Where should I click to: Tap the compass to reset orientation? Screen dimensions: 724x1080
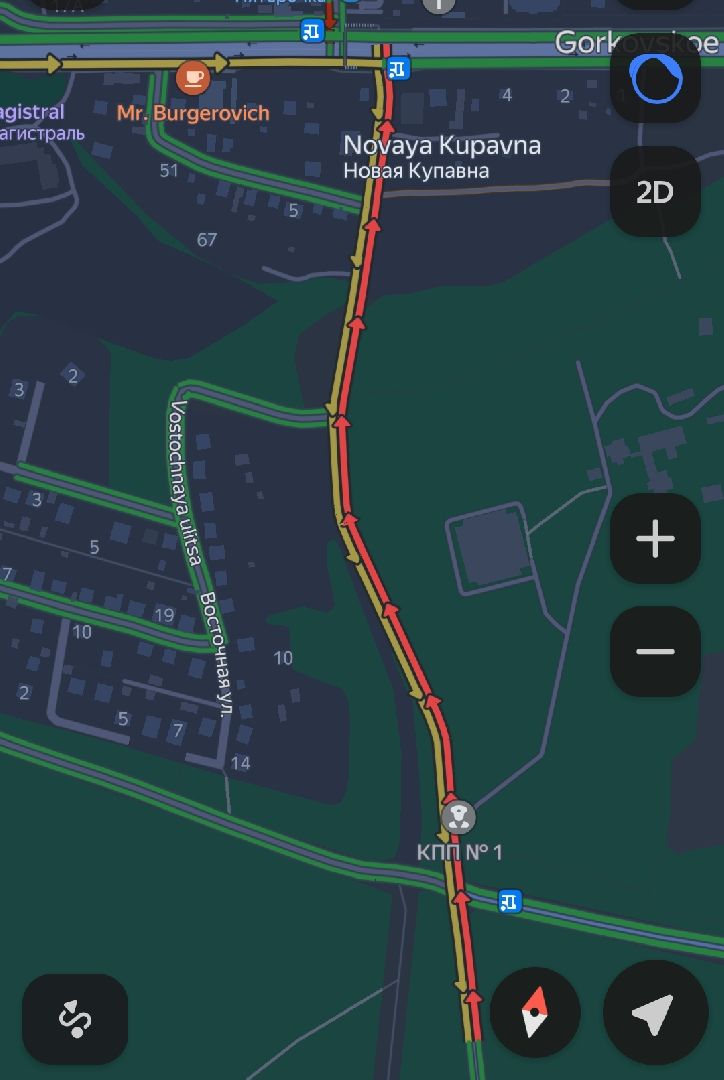535,1013
